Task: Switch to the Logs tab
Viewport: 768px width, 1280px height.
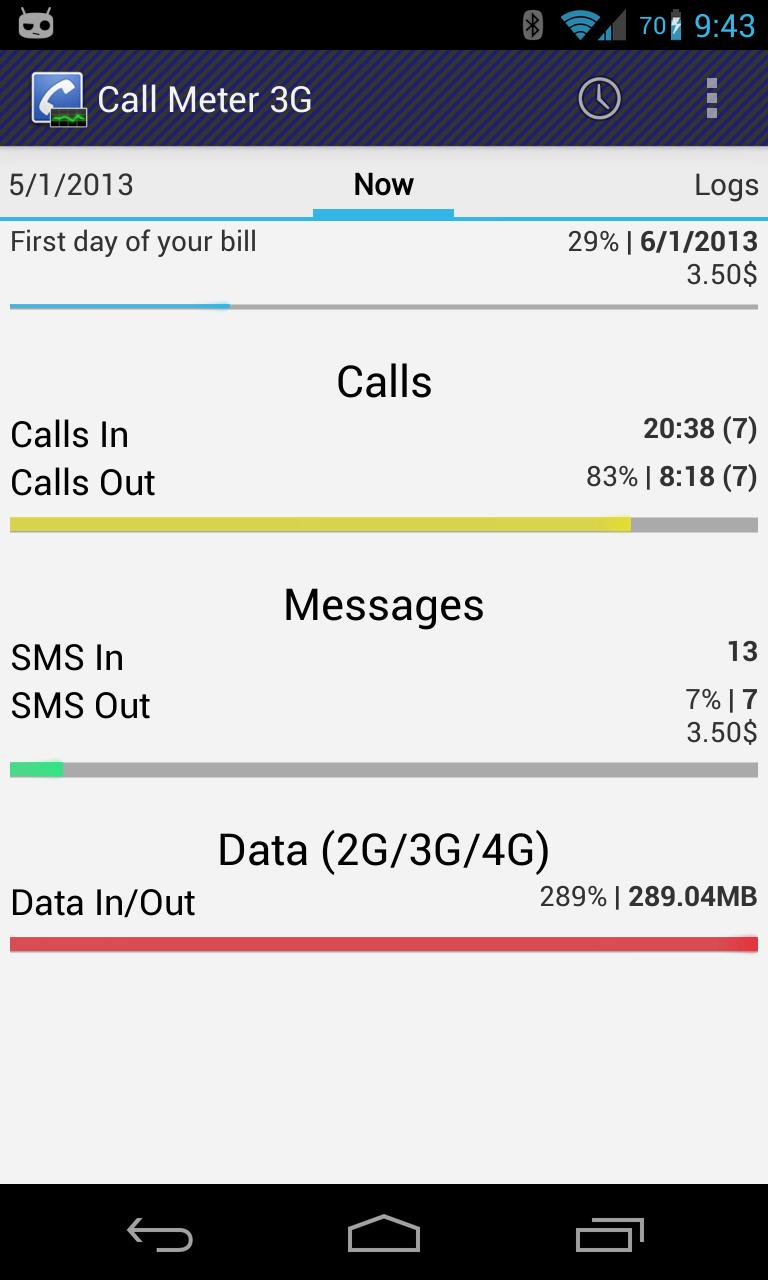Action: 726,184
